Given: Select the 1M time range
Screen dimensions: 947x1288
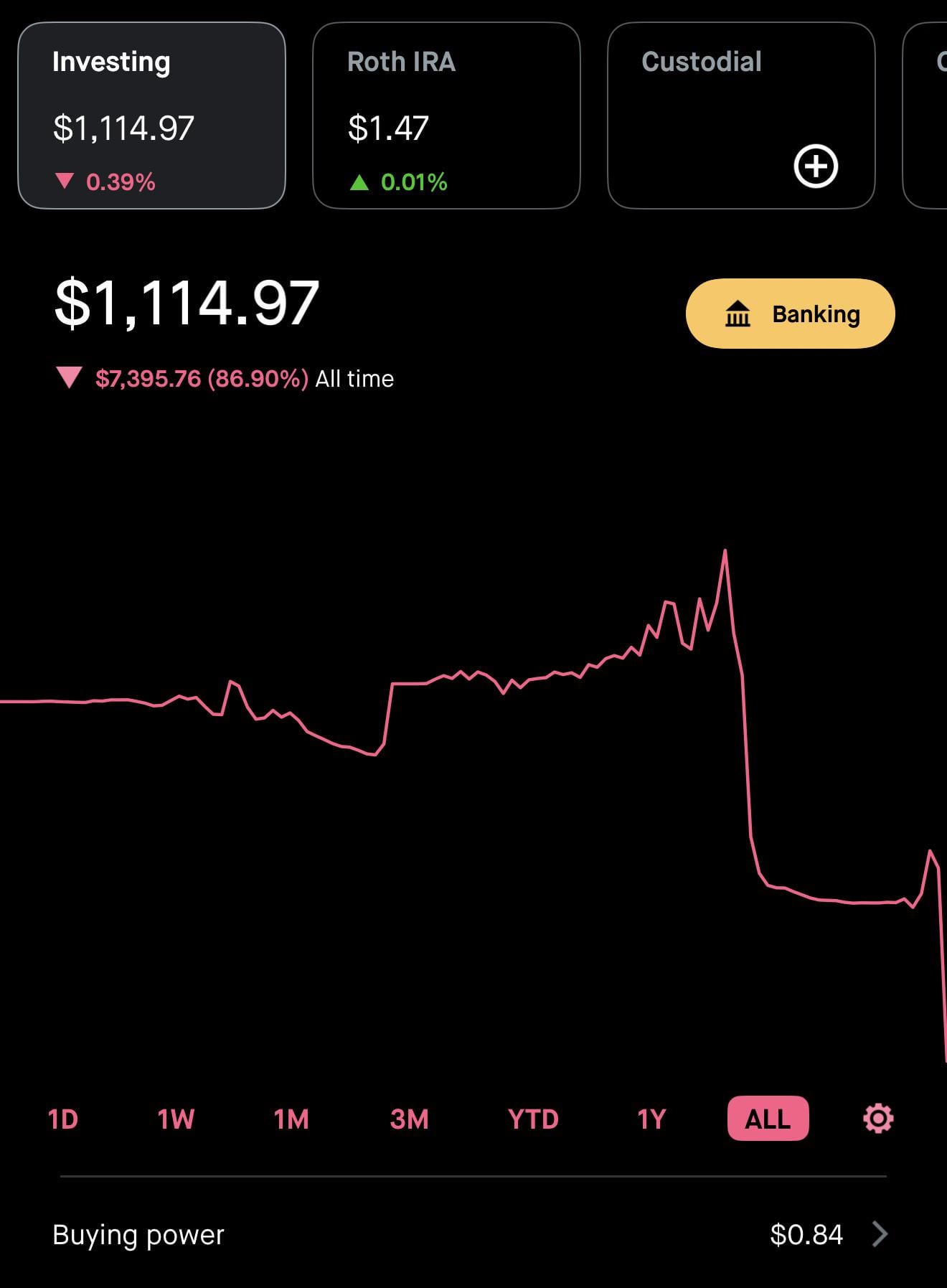Looking at the screenshot, I should 291,1119.
